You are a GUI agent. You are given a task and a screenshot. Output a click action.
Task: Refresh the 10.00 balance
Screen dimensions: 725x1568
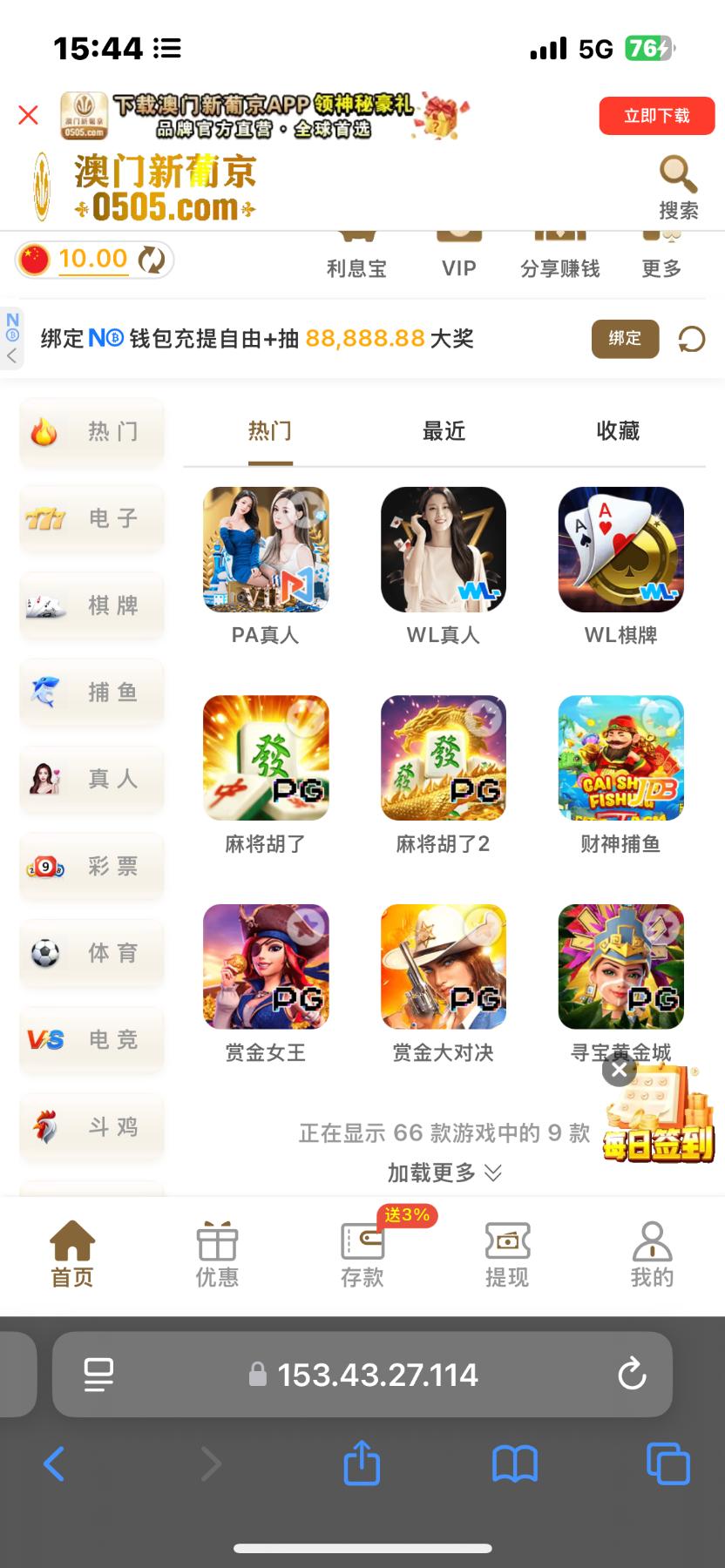pyautogui.click(x=152, y=260)
